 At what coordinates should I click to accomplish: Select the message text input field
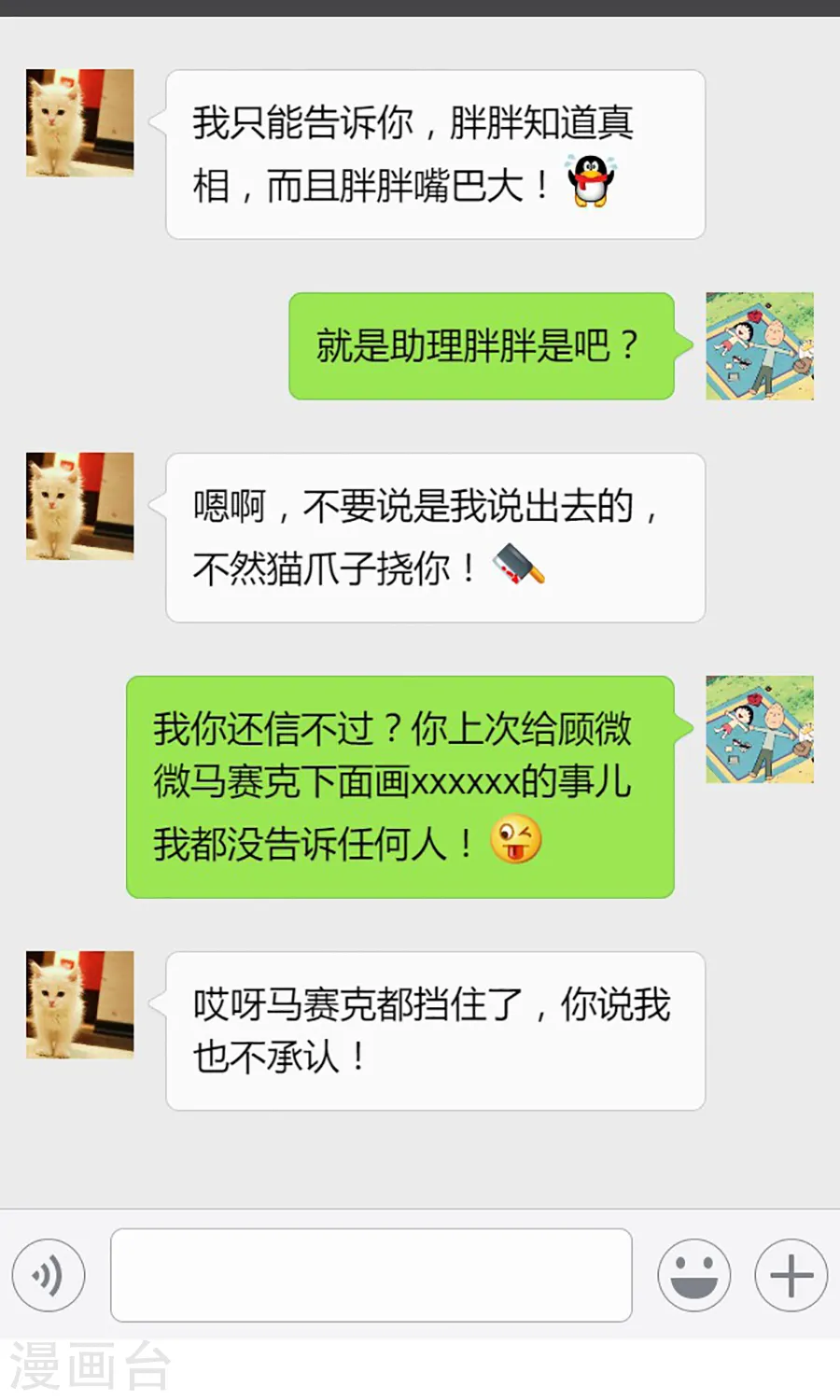point(371,1276)
